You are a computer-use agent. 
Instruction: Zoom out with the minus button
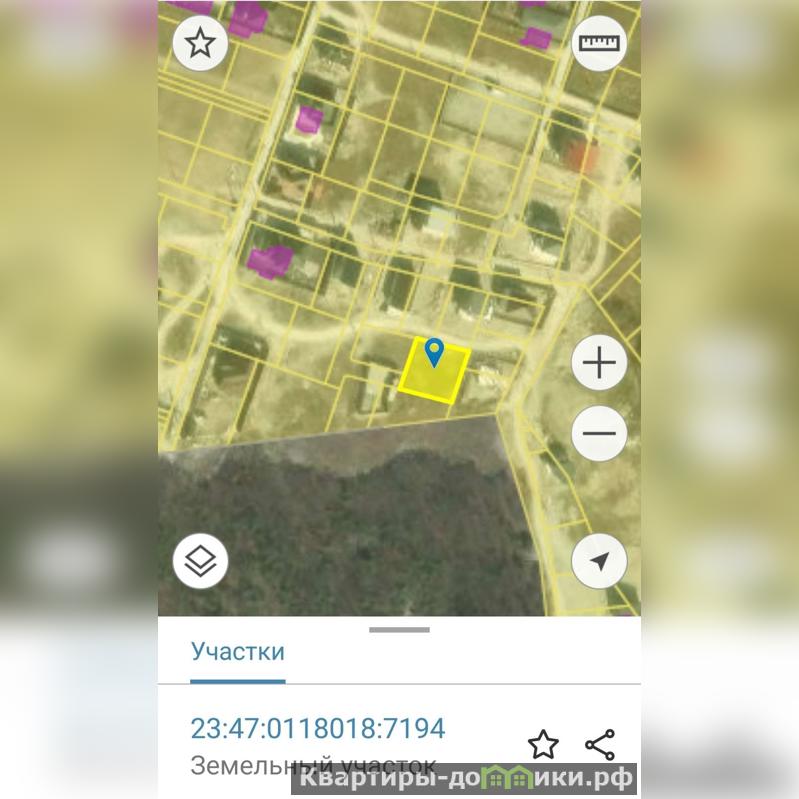(x=599, y=433)
